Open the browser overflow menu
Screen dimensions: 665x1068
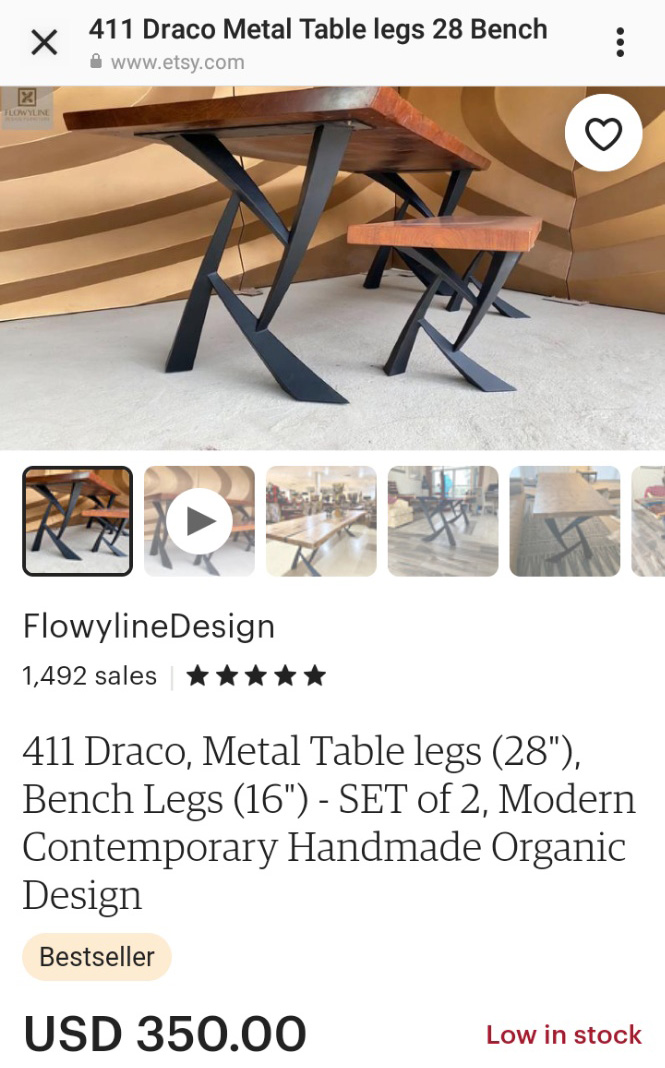[620, 42]
